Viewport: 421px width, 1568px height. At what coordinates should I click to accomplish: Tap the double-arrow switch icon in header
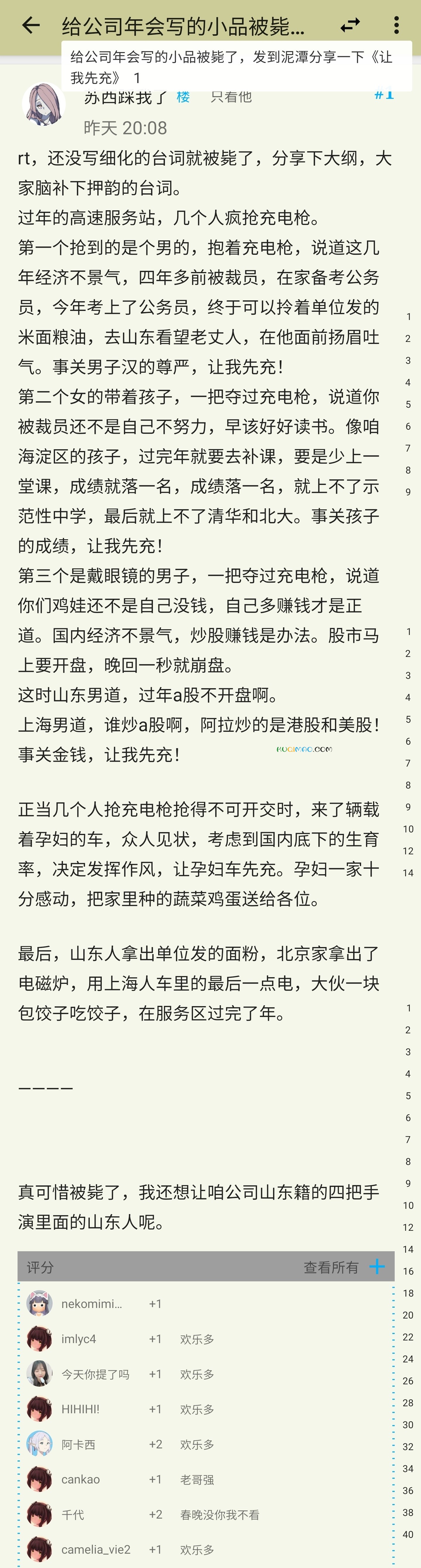350,25
